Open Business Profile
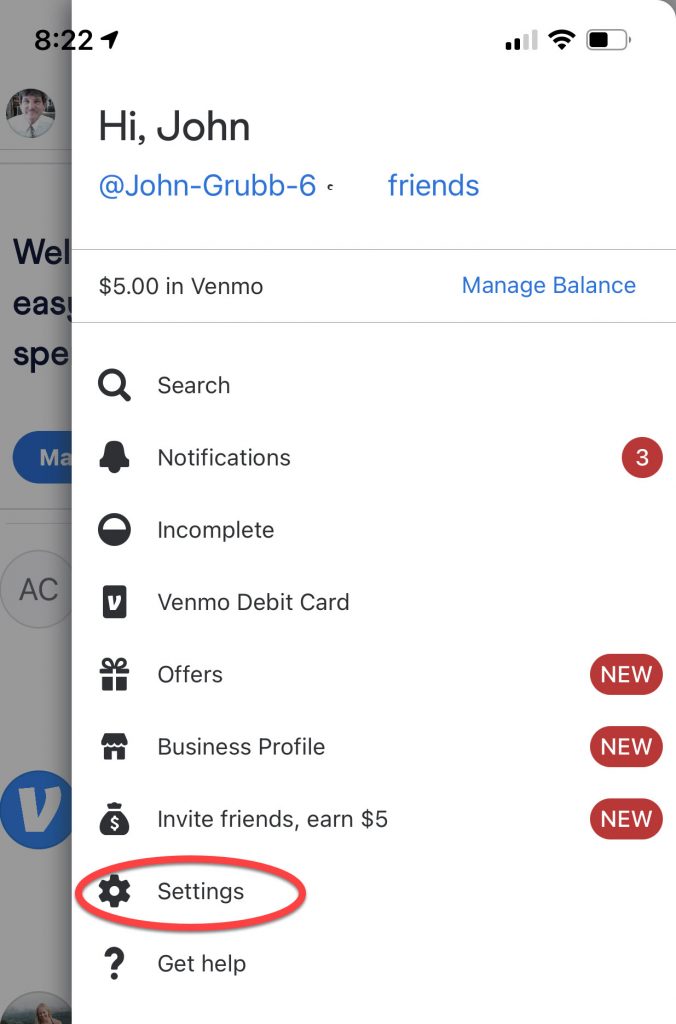676x1024 pixels. pyautogui.click(x=241, y=747)
